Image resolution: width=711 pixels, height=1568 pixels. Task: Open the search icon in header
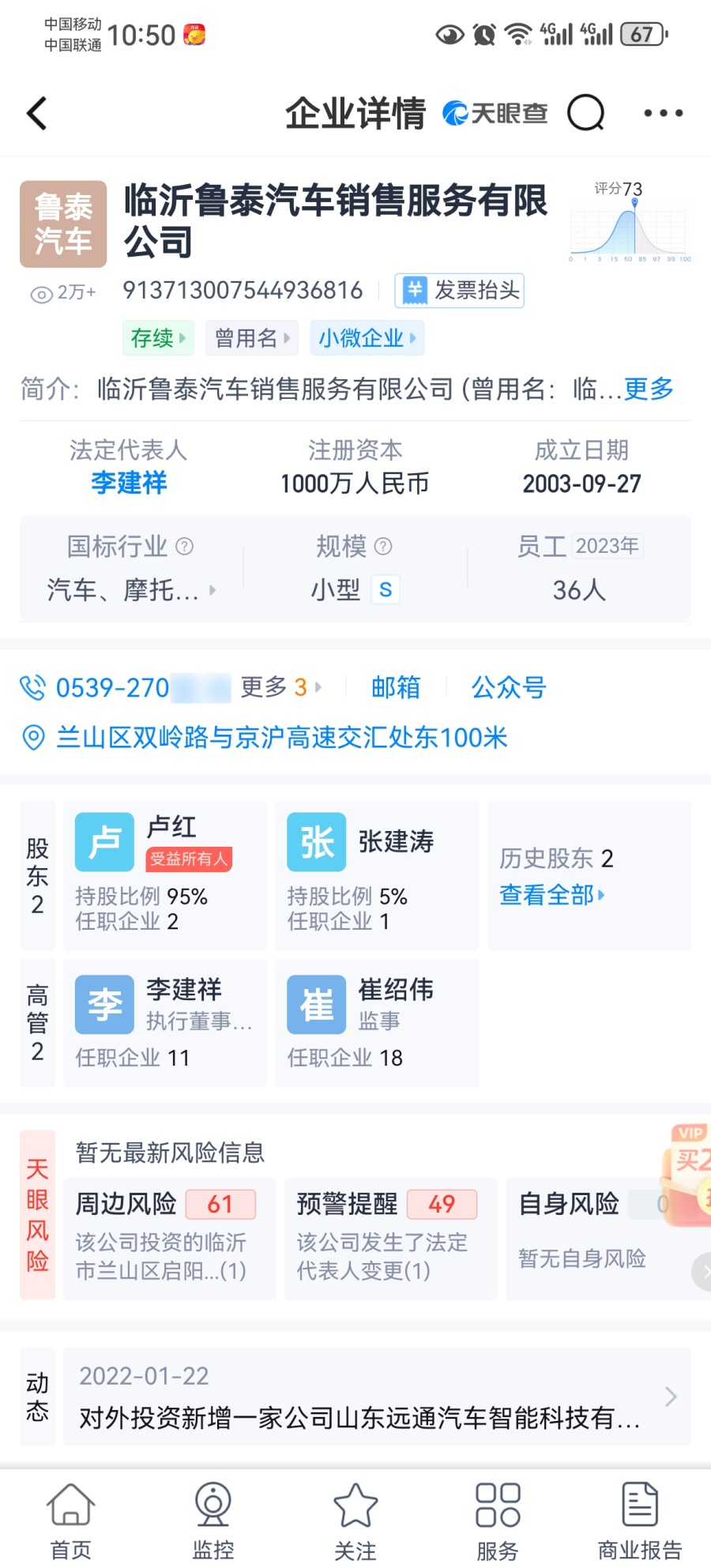coord(585,113)
